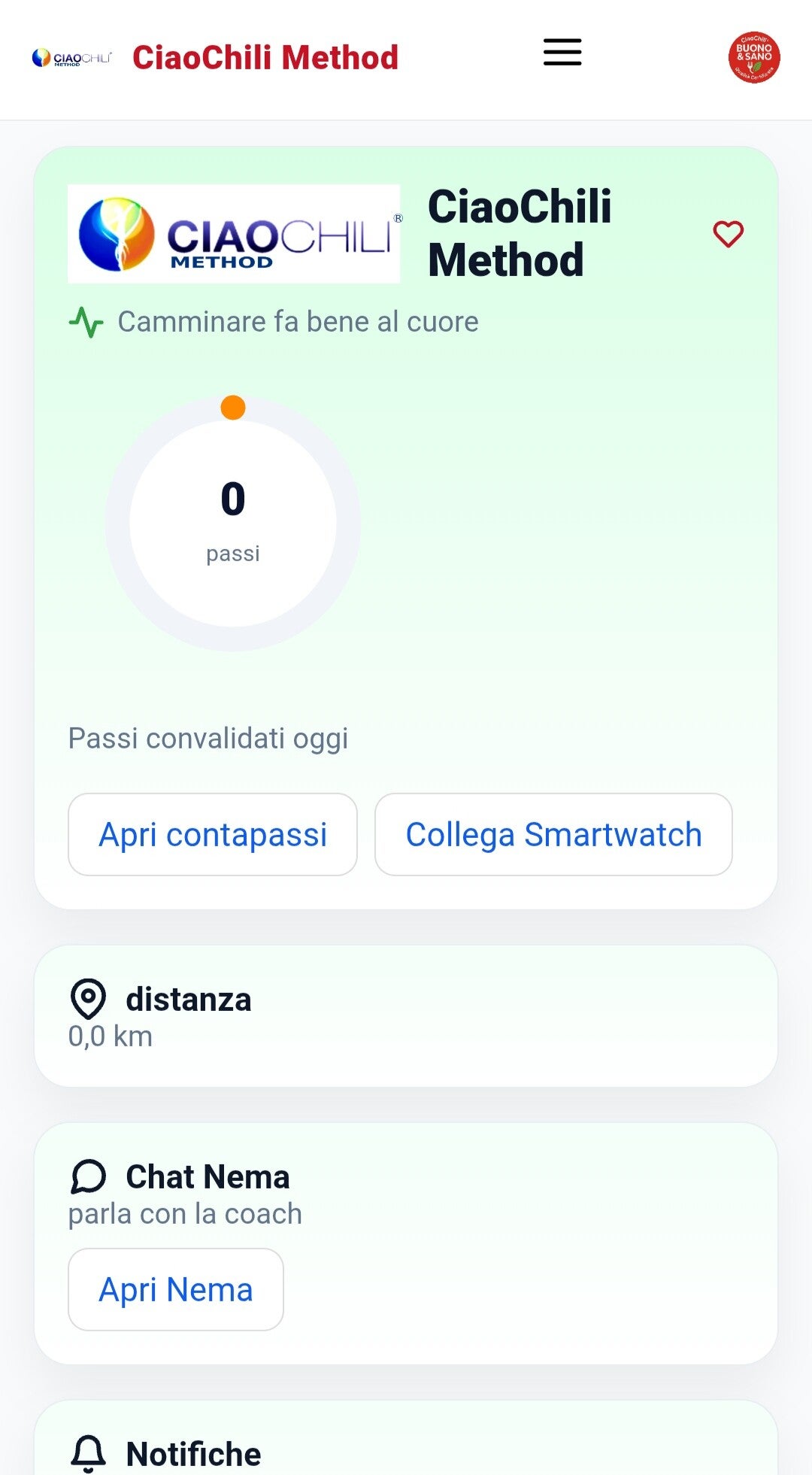Go to the CiaoChili Method home title

click(x=265, y=58)
